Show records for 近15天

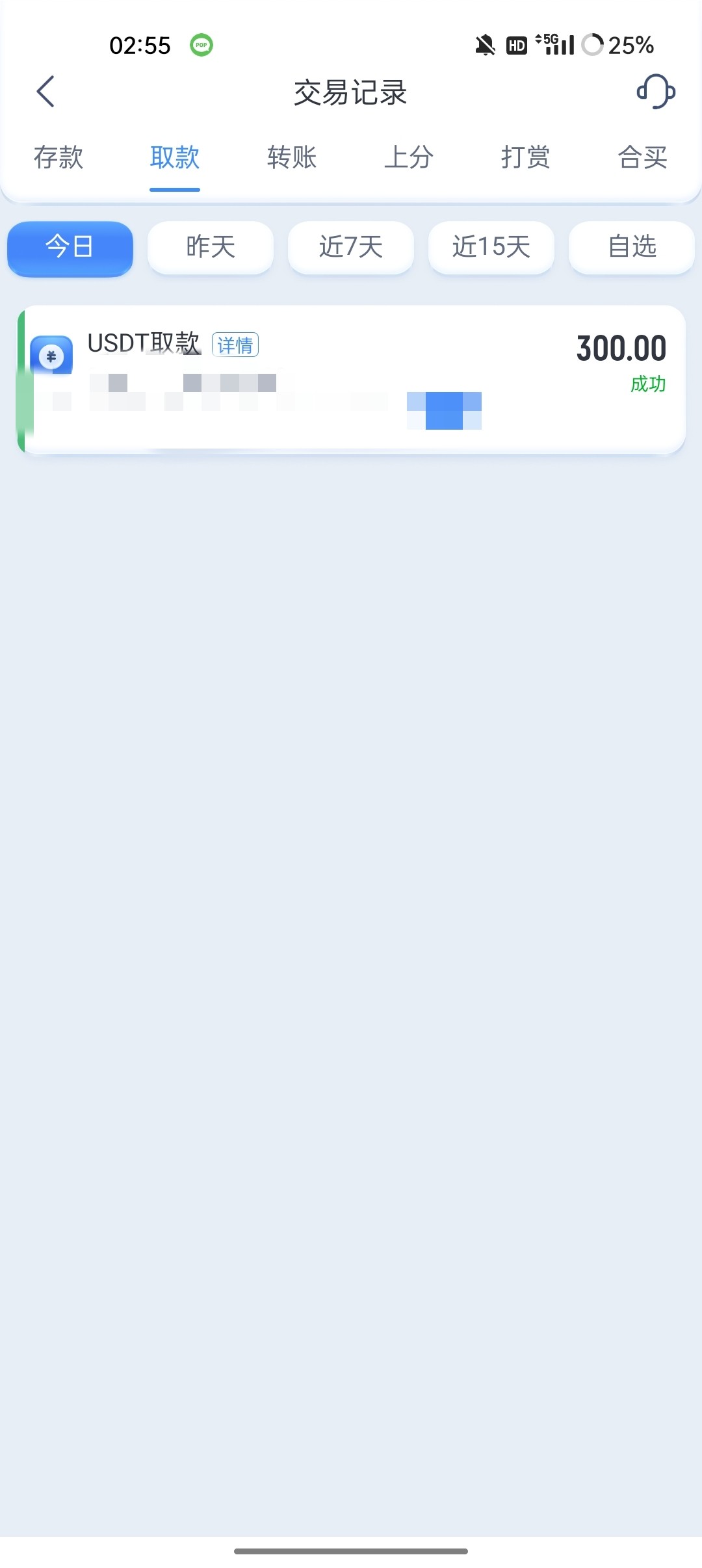(x=491, y=248)
